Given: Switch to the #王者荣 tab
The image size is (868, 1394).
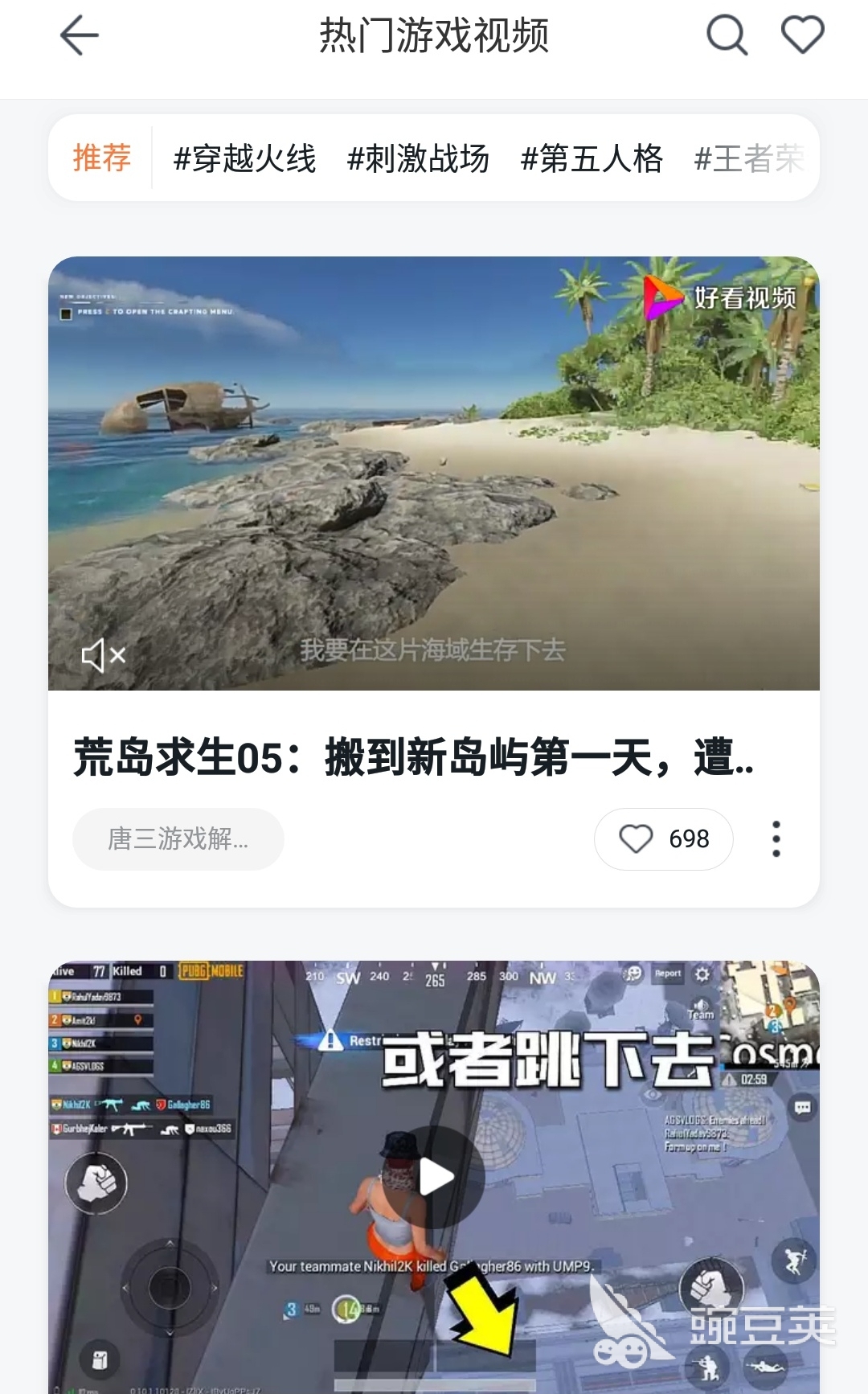Looking at the screenshot, I should (x=749, y=158).
